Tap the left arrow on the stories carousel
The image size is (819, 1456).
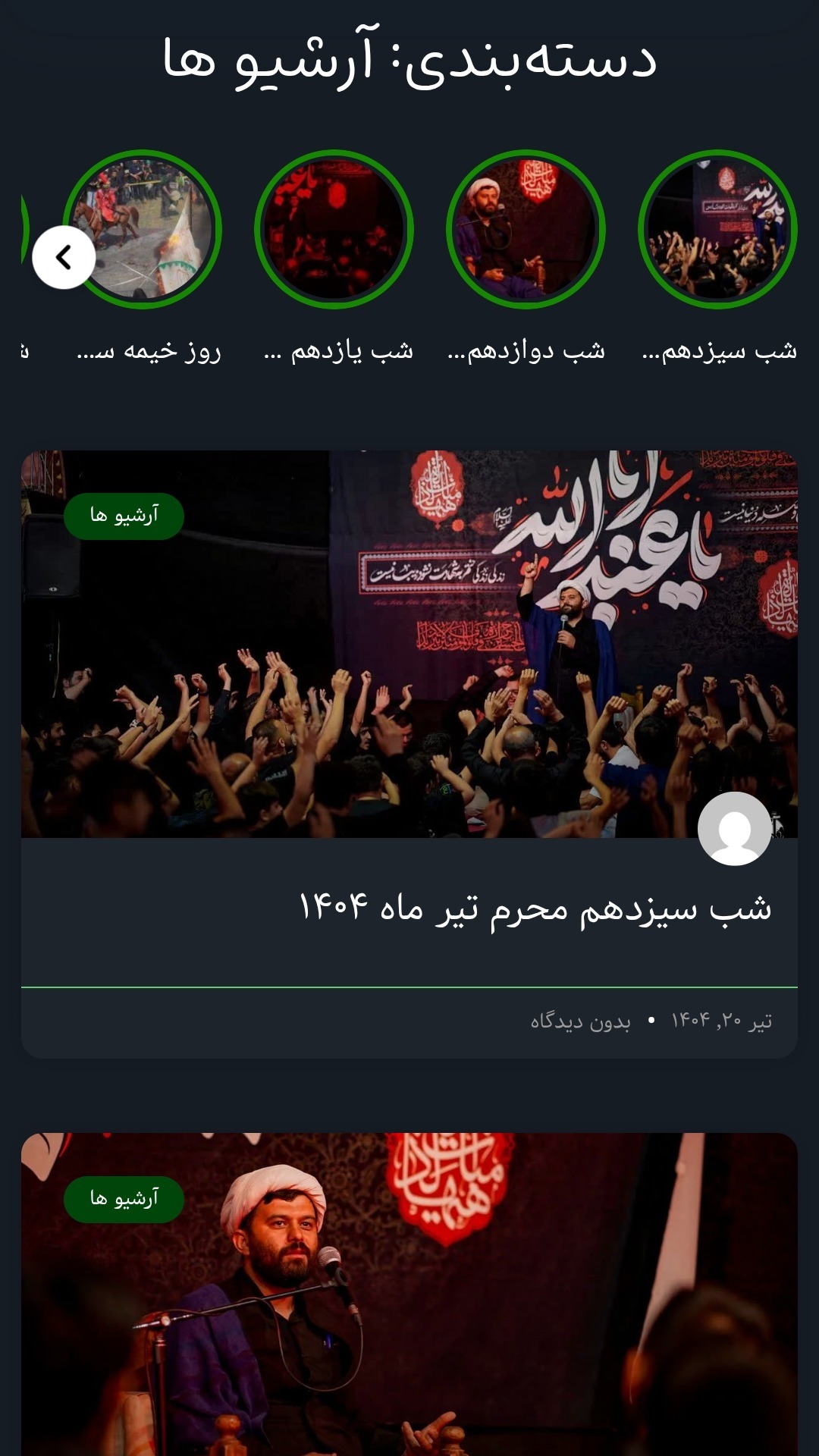click(64, 257)
